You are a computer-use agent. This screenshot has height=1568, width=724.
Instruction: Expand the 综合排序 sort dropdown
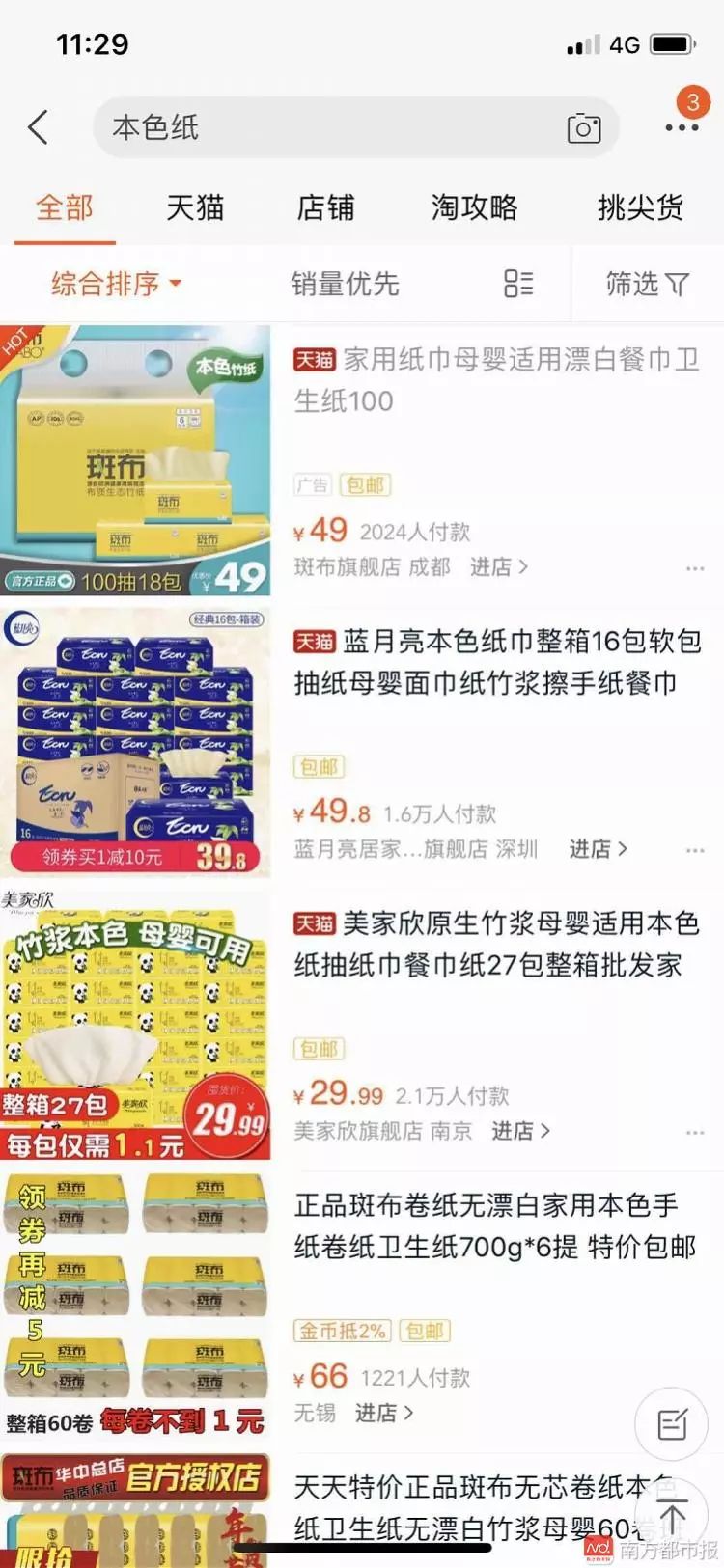click(116, 284)
